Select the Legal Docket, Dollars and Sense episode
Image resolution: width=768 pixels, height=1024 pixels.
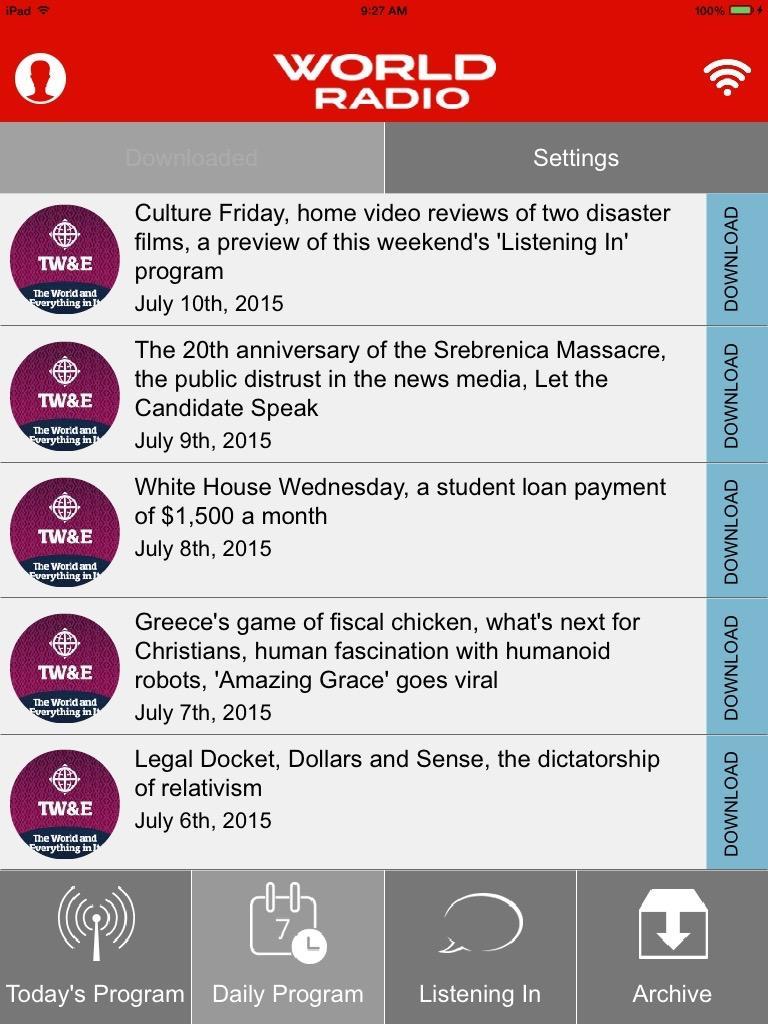coord(400,788)
